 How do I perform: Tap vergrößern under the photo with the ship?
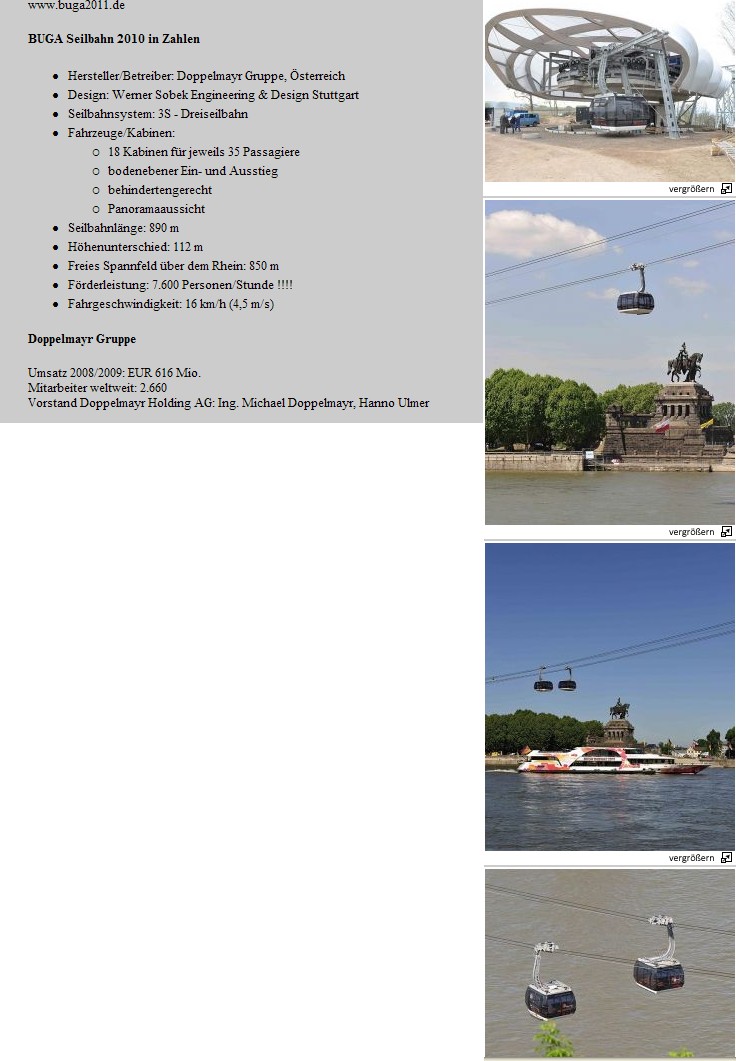tap(692, 858)
